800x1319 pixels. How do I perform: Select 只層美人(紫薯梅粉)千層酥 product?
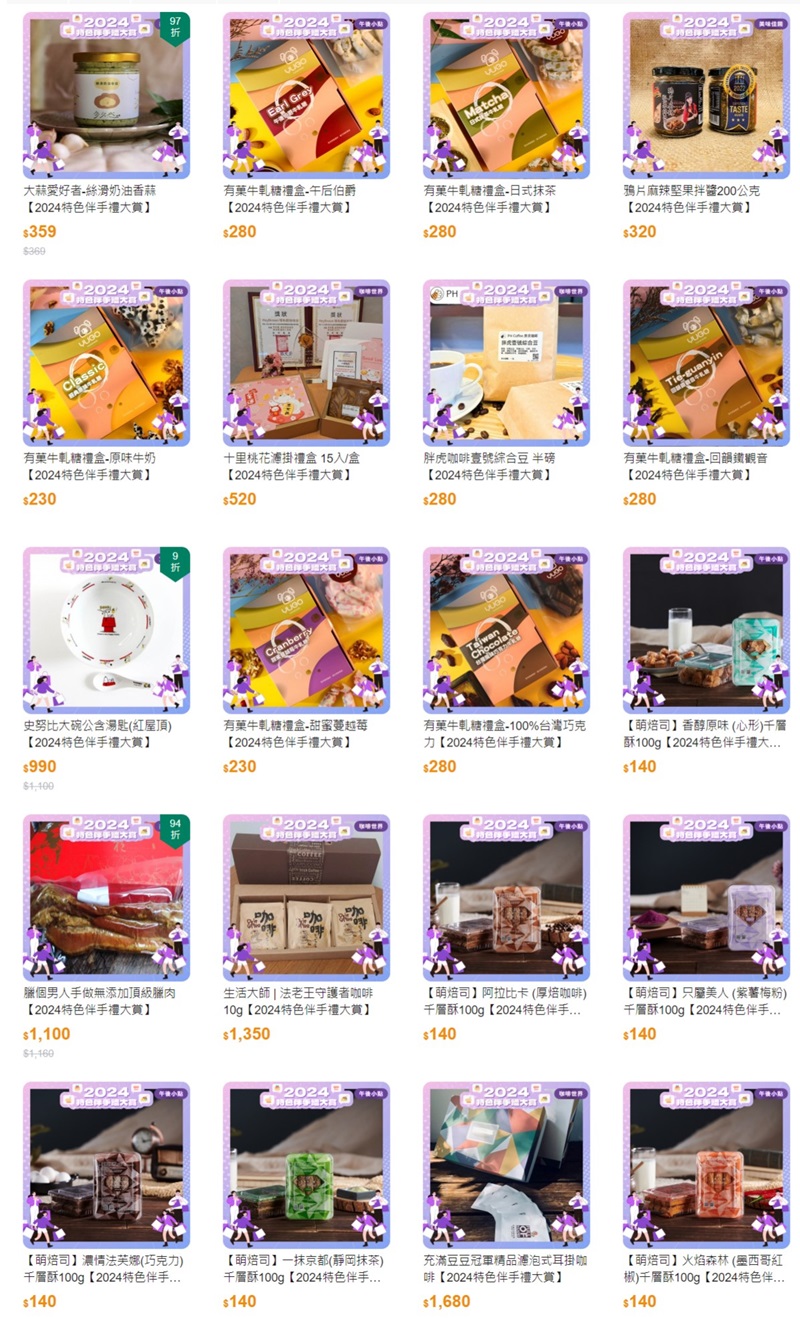pyautogui.click(x=706, y=897)
